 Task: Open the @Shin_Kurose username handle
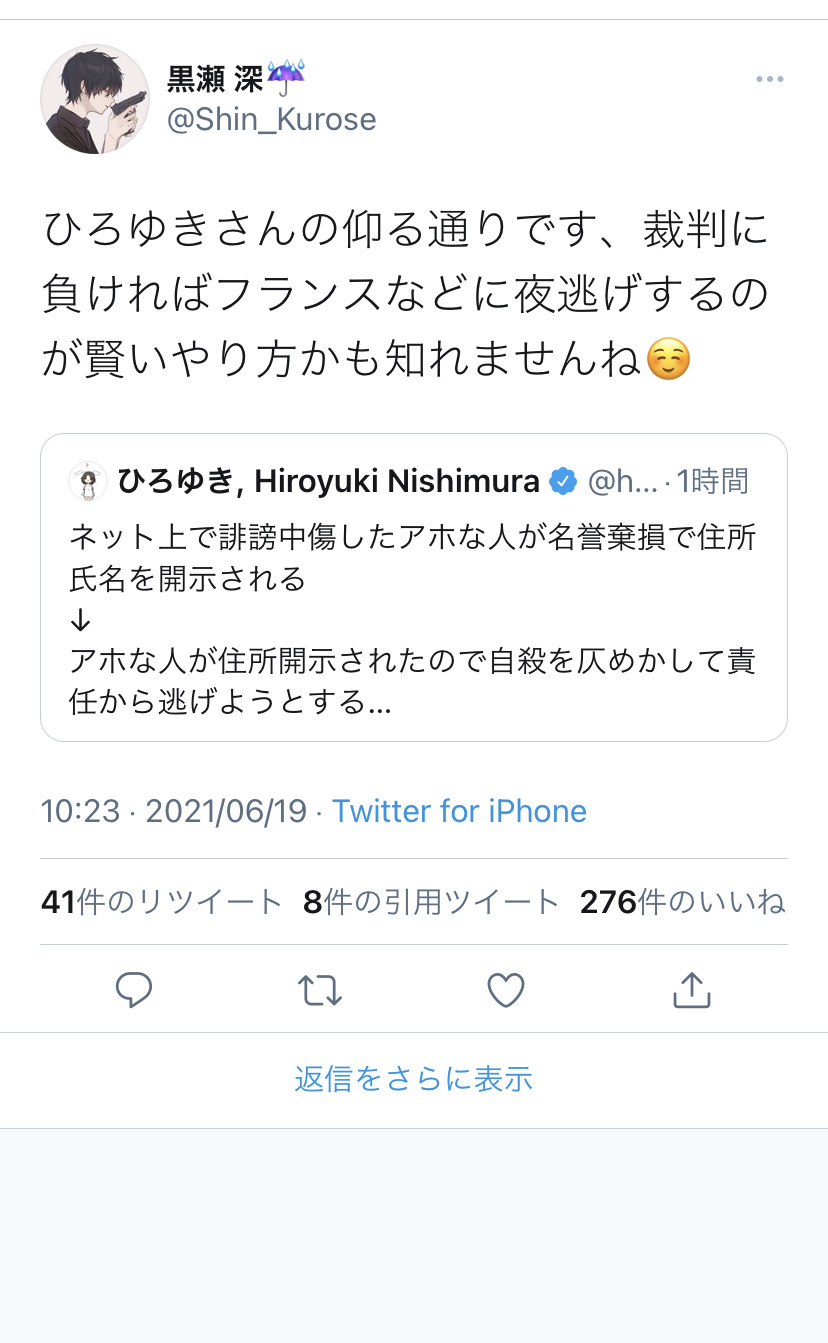272,120
